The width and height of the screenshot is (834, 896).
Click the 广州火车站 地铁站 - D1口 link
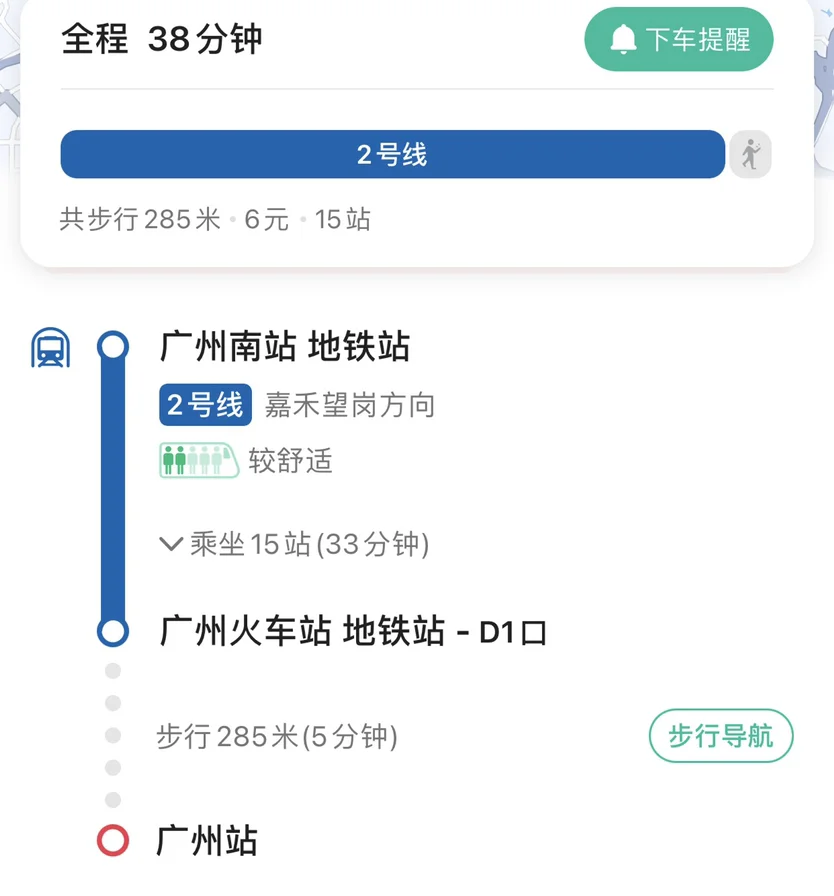350,630
